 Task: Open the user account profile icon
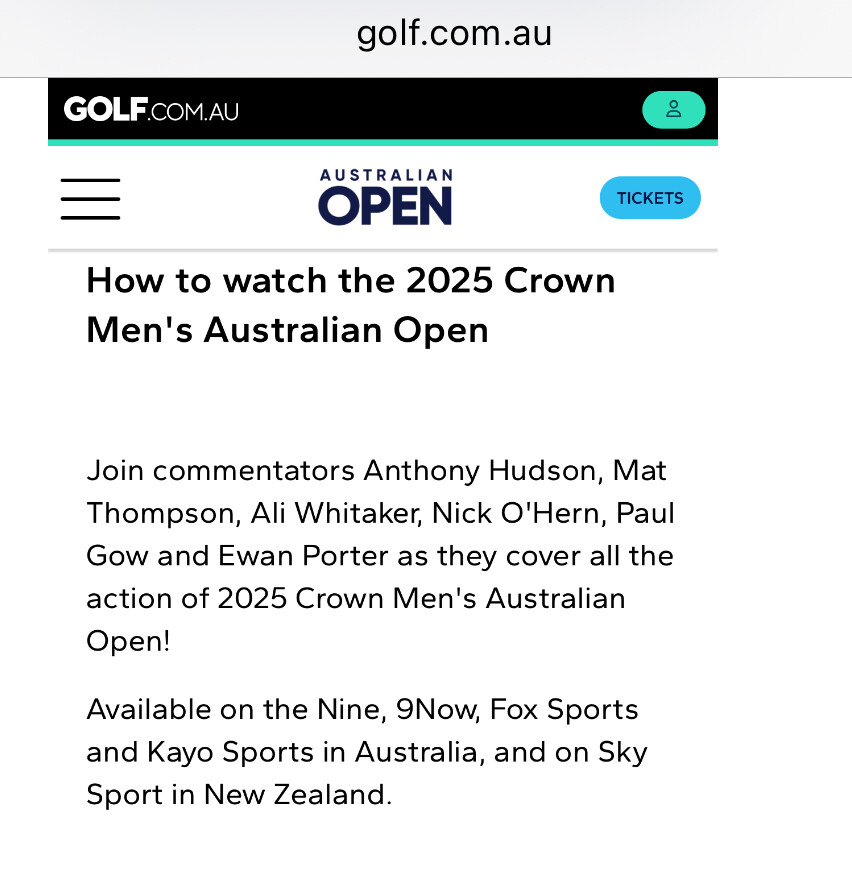673,110
